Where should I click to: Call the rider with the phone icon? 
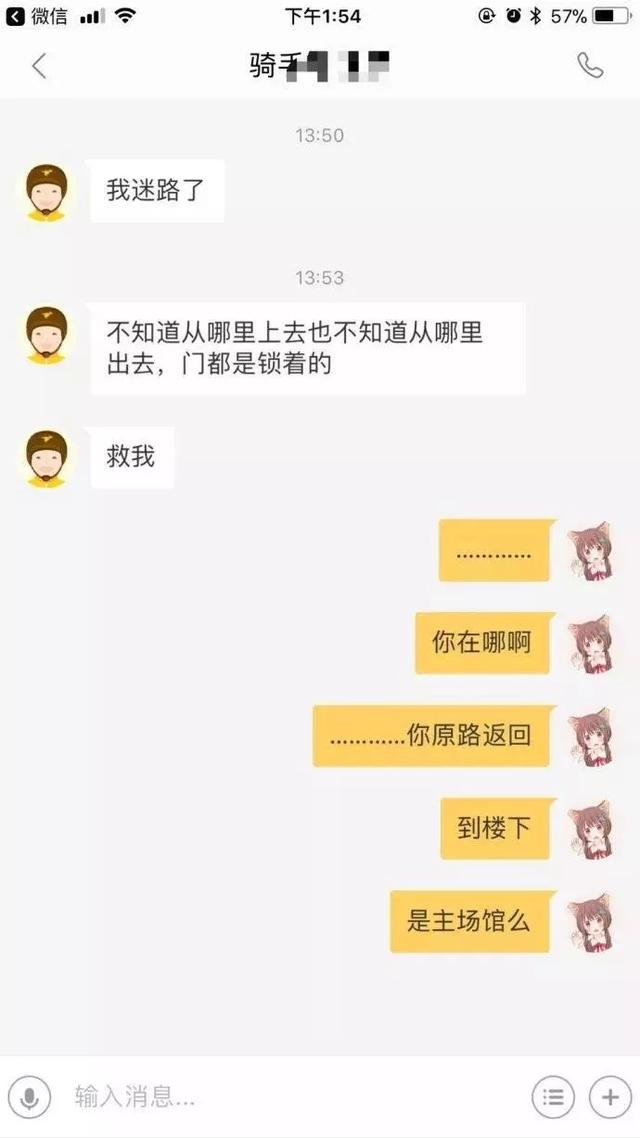(x=590, y=66)
